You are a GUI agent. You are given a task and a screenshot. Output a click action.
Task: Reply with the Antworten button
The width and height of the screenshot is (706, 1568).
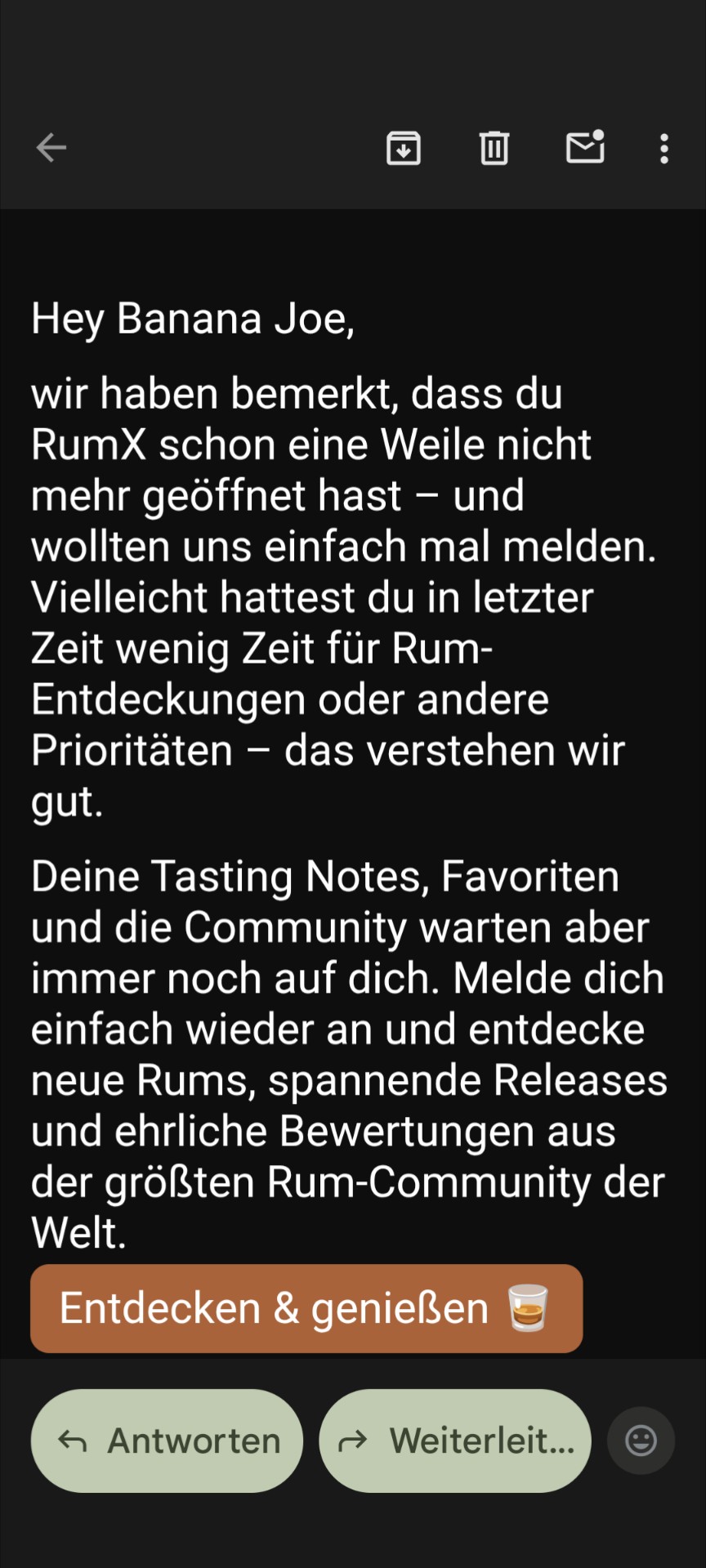(x=168, y=1441)
